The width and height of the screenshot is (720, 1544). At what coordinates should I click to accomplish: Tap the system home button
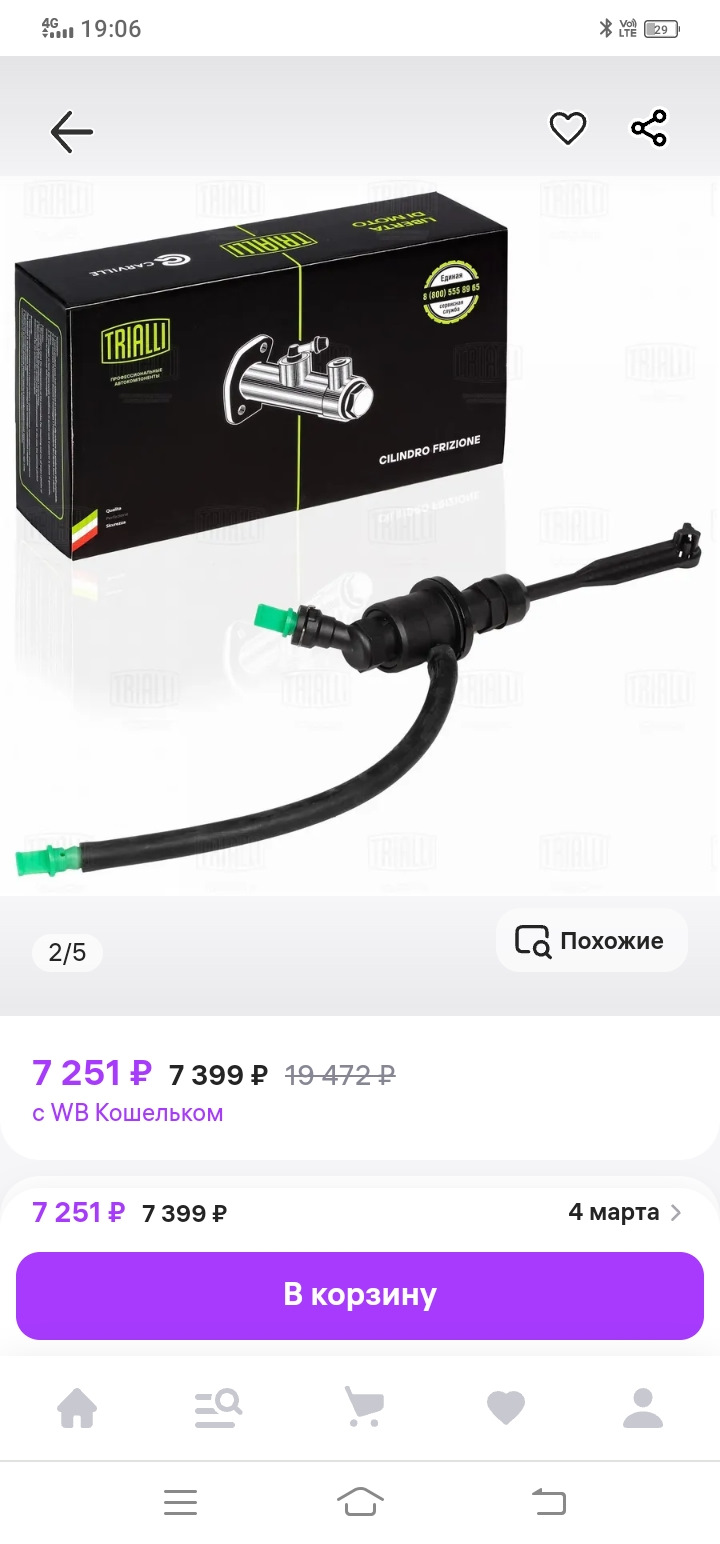tap(360, 1501)
